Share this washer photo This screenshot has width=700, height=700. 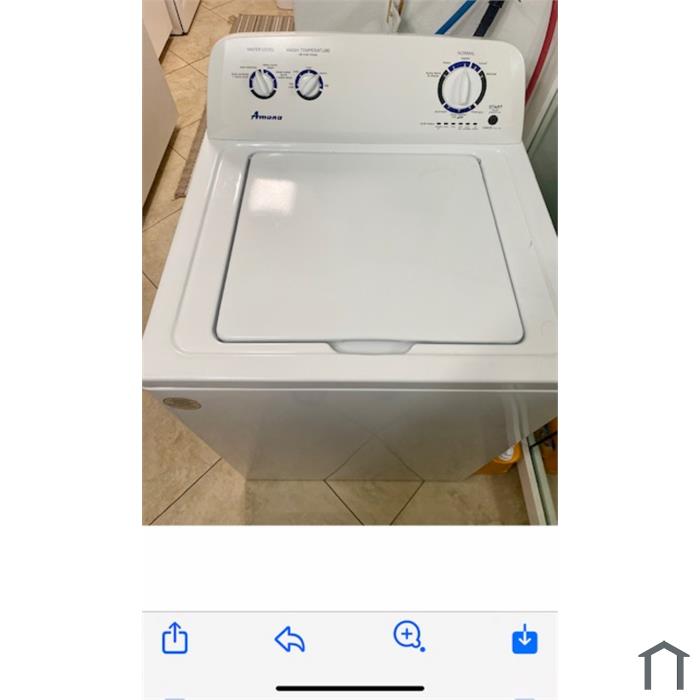tap(175, 638)
